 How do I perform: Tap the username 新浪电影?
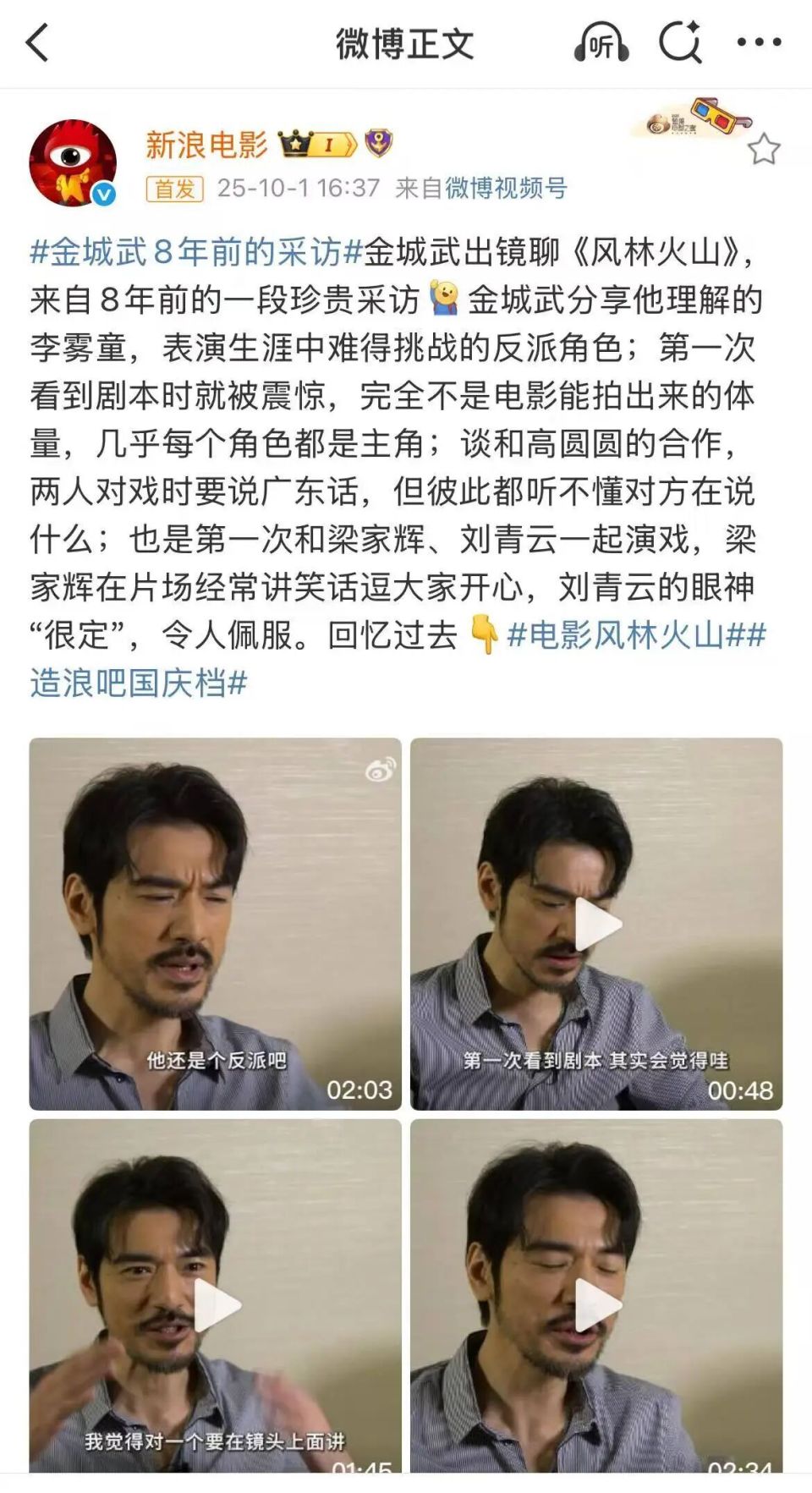click(207, 142)
